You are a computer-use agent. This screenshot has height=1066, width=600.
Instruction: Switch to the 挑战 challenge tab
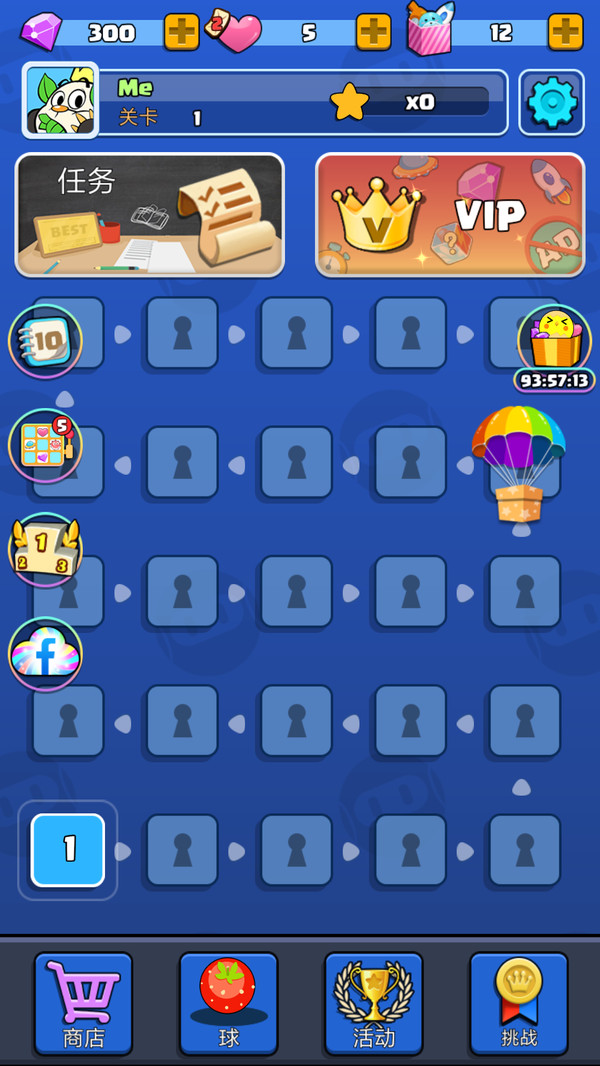[x=519, y=1003]
